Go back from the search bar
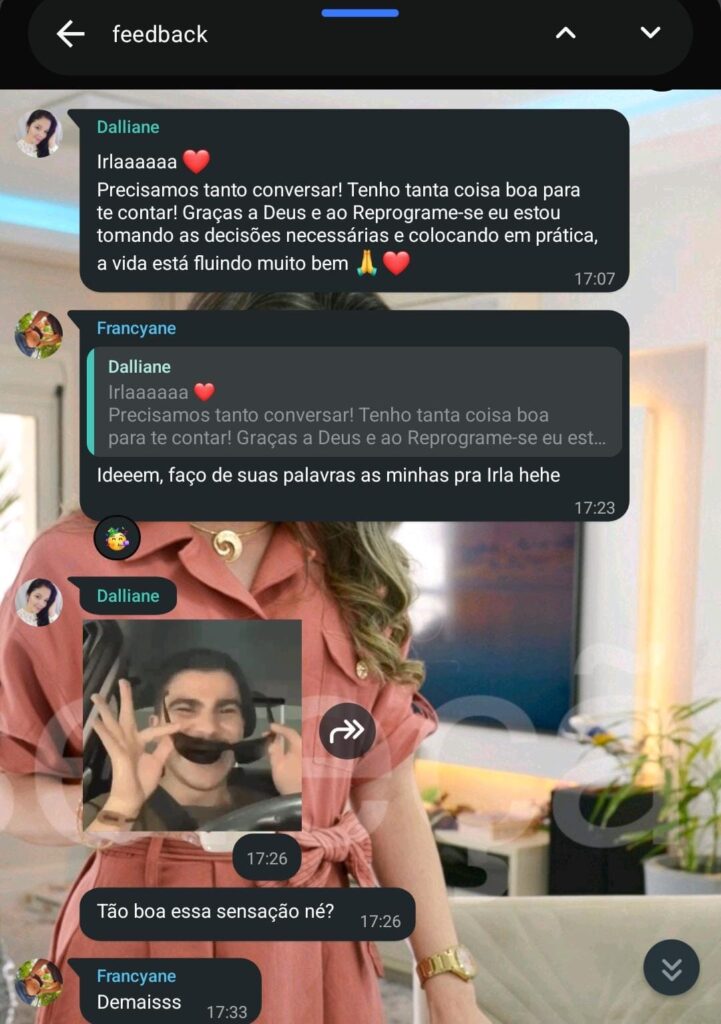 pyautogui.click(x=70, y=34)
